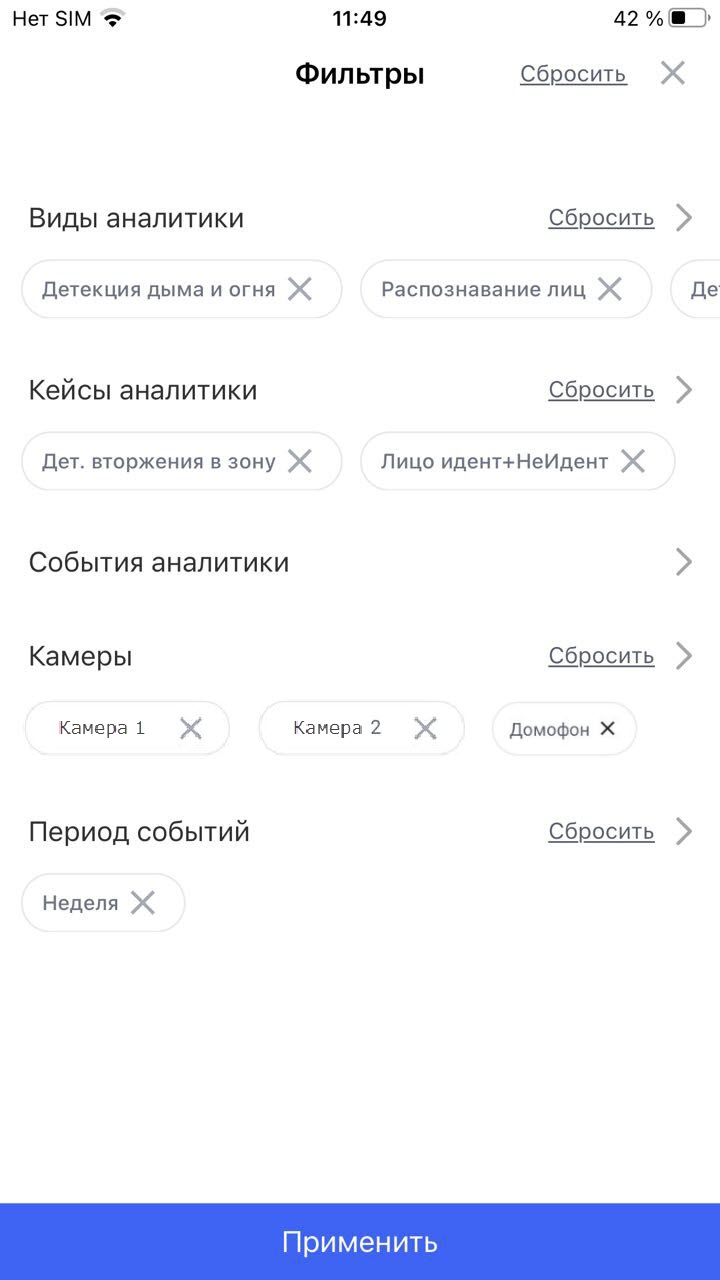Image resolution: width=720 pixels, height=1280 pixels.
Task: Tap the Применить button
Action: [x=360, y=1242]
